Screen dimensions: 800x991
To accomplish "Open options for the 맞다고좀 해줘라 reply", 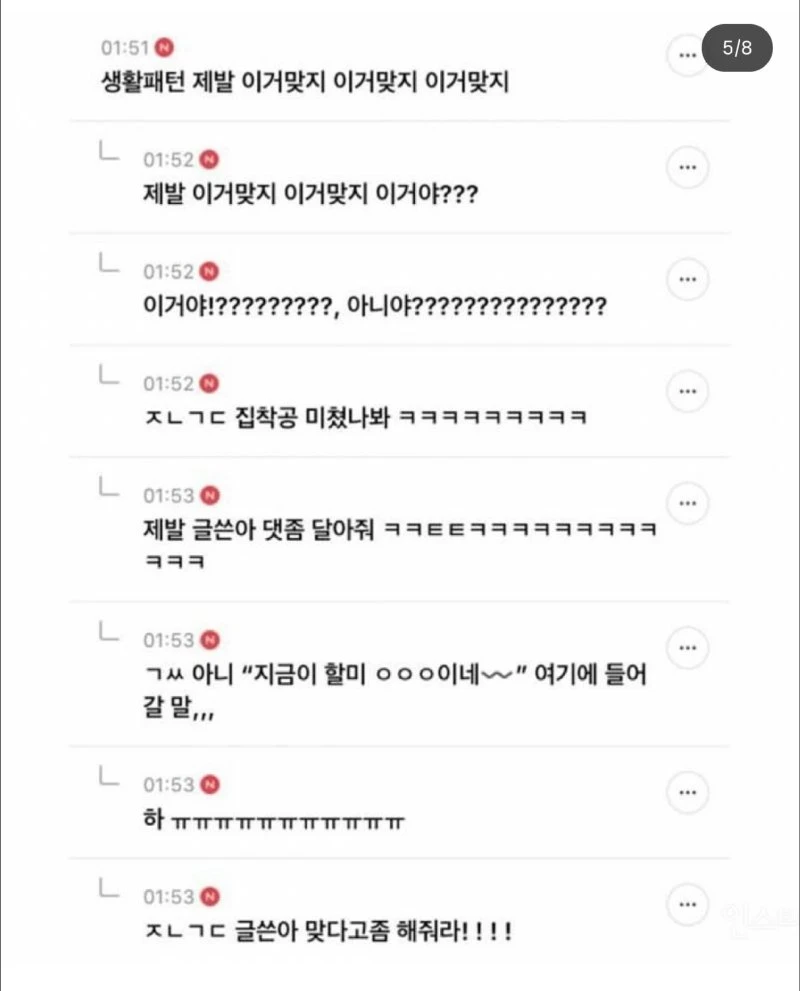I will point(687,904).
